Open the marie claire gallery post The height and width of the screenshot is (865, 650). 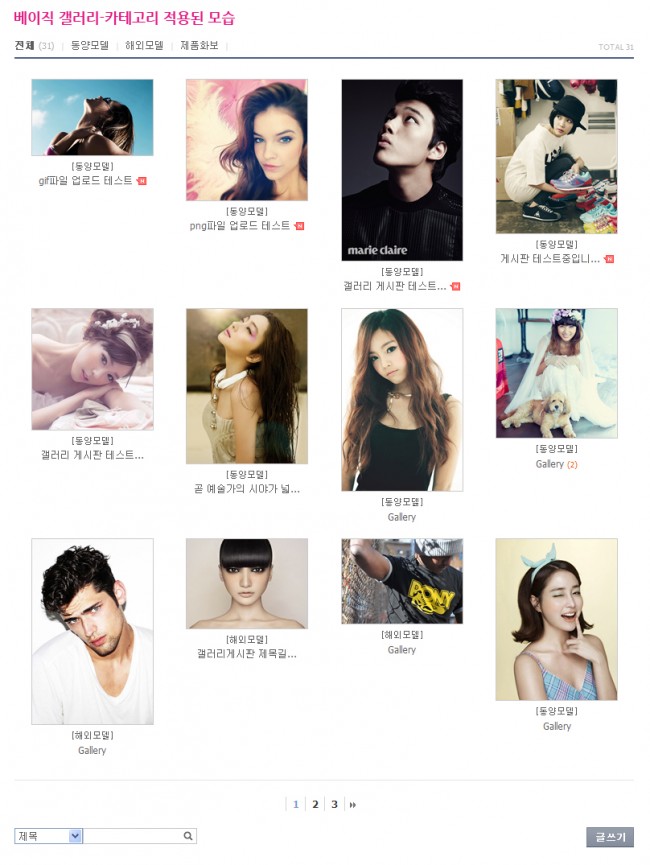(x=394, y=285)
